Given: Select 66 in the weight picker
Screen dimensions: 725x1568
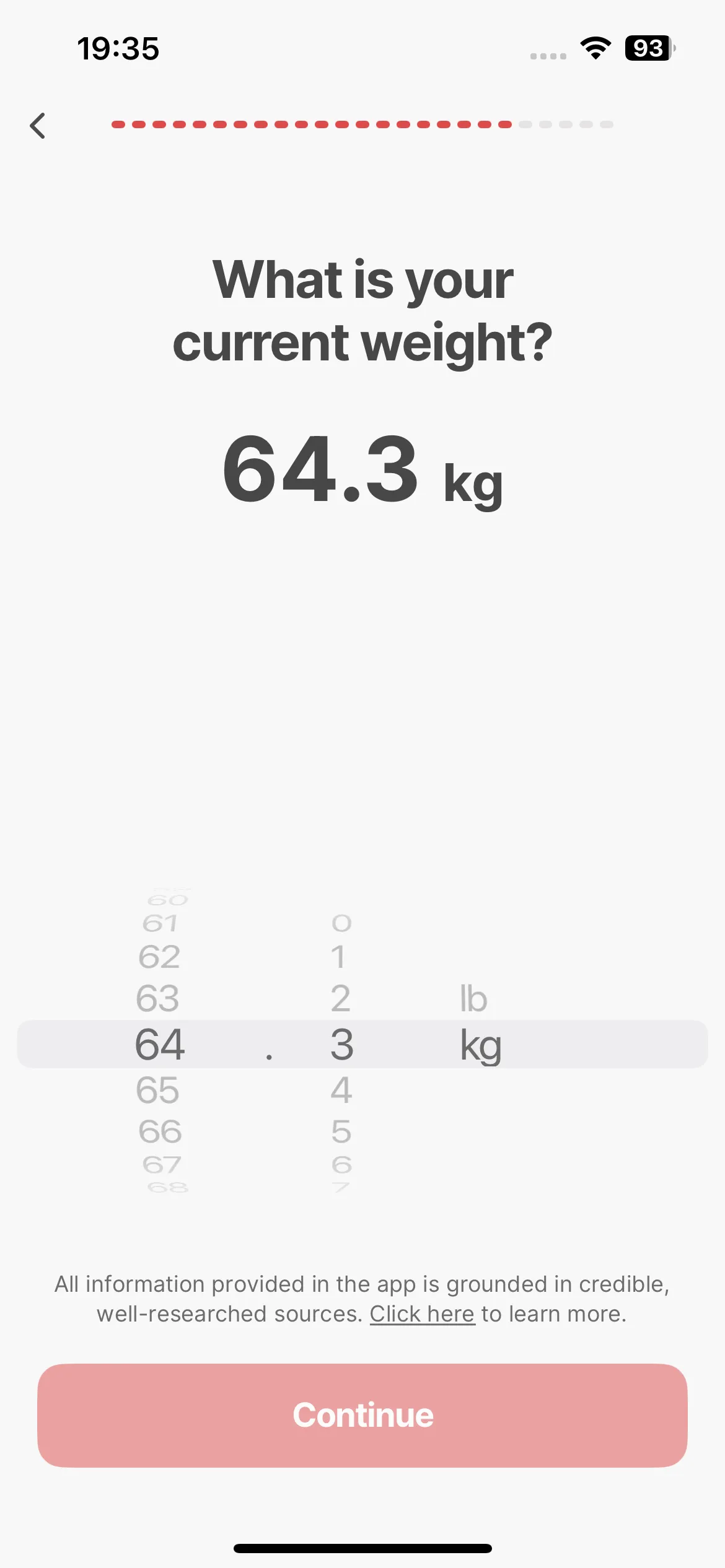Looking at the screenshot, I should [160, 1131].
